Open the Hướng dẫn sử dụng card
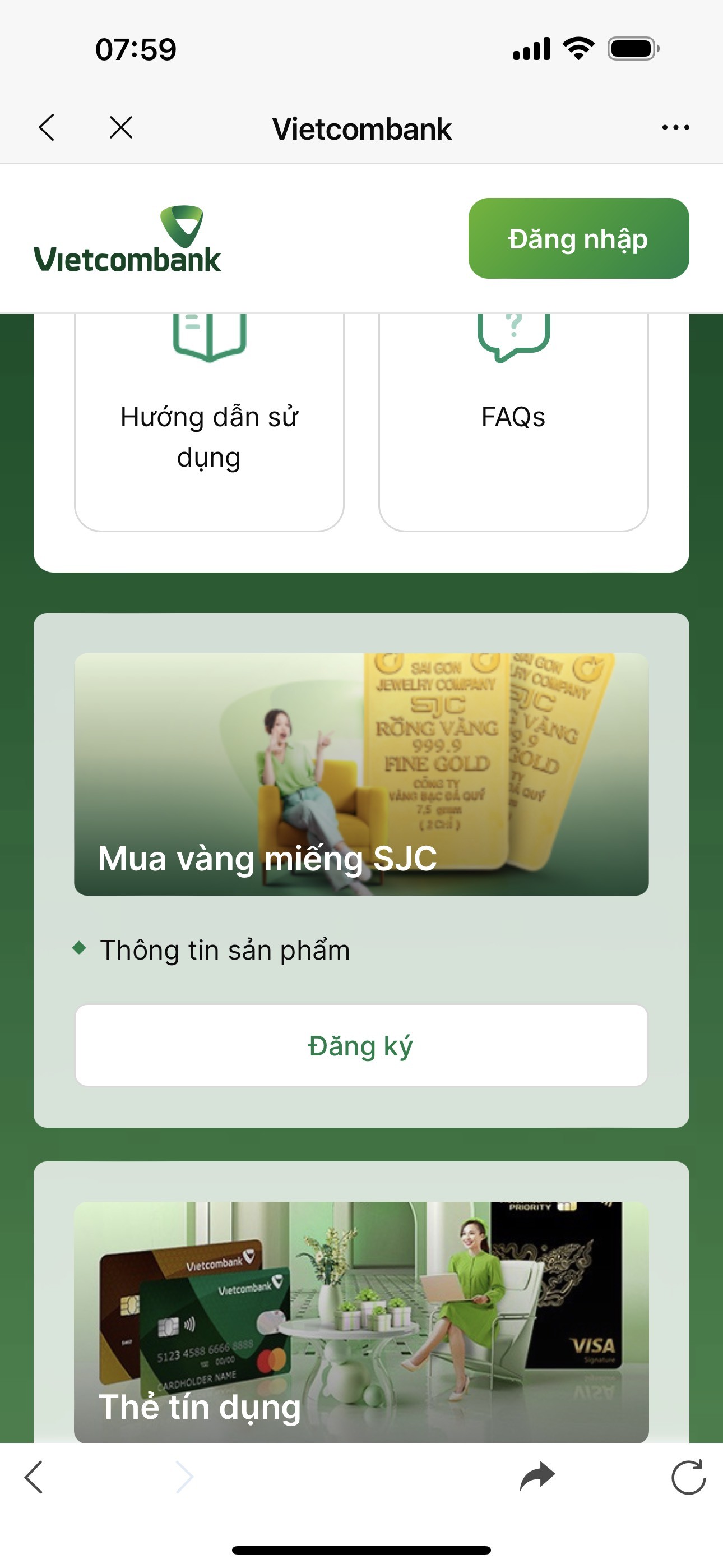The height and width of the screenshot is (1568, 723). coord(208,426)
